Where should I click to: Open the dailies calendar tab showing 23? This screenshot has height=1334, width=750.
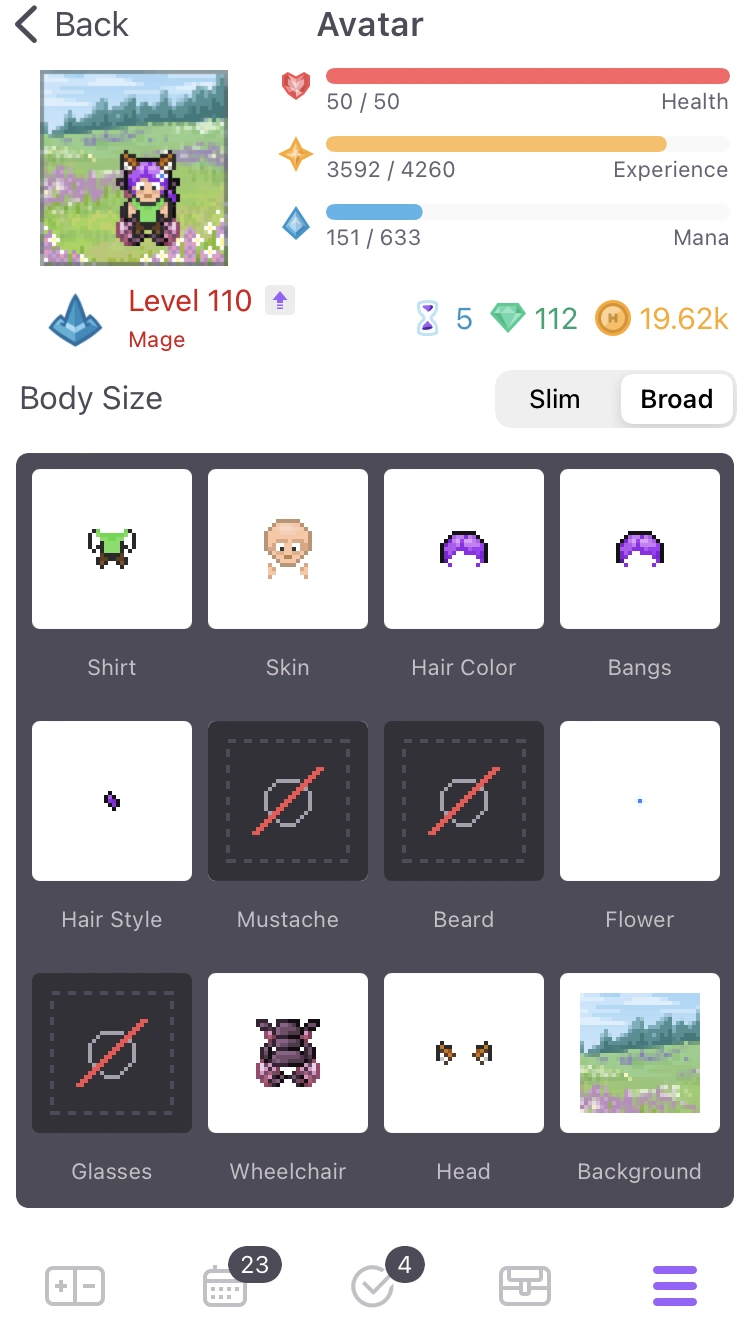(225, 1286)
